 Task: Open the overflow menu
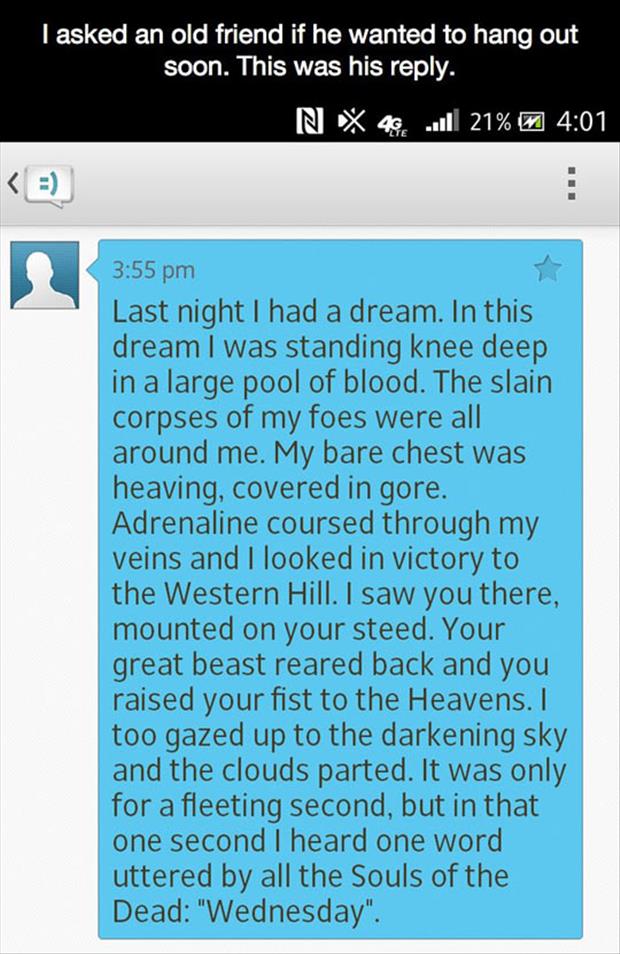click(x=572, y=184)
